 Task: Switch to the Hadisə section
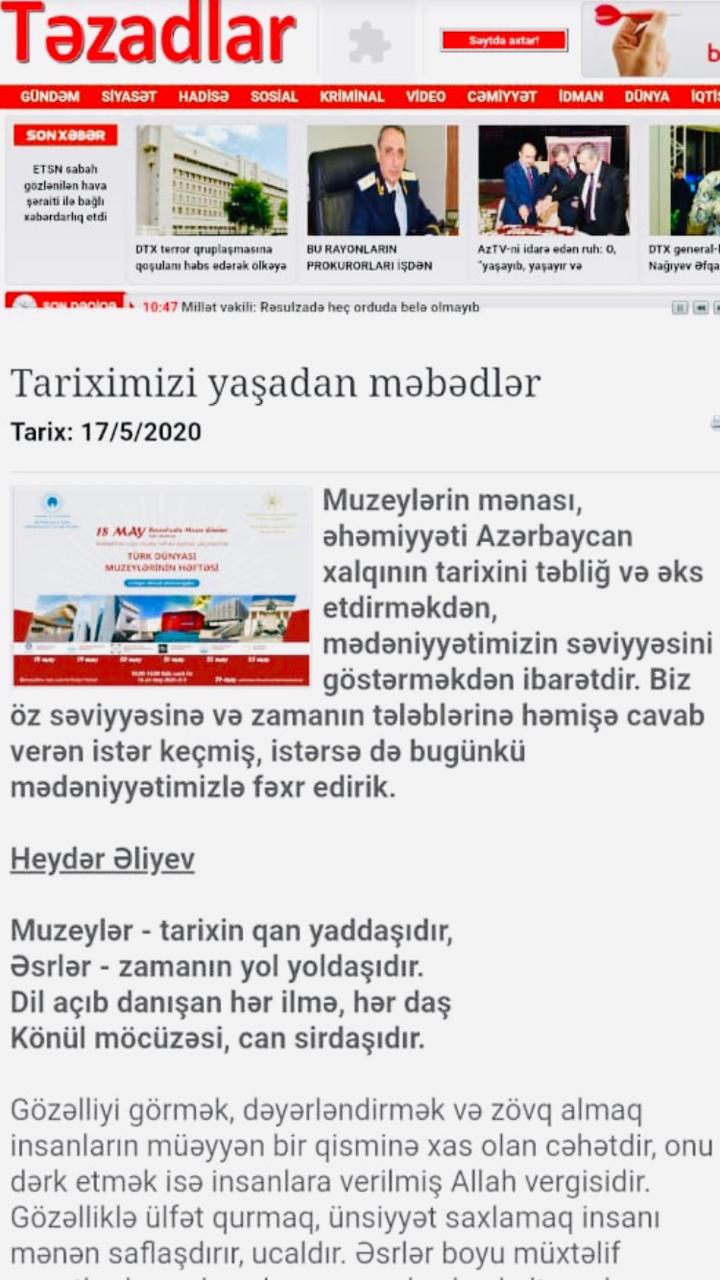(203, 97)
